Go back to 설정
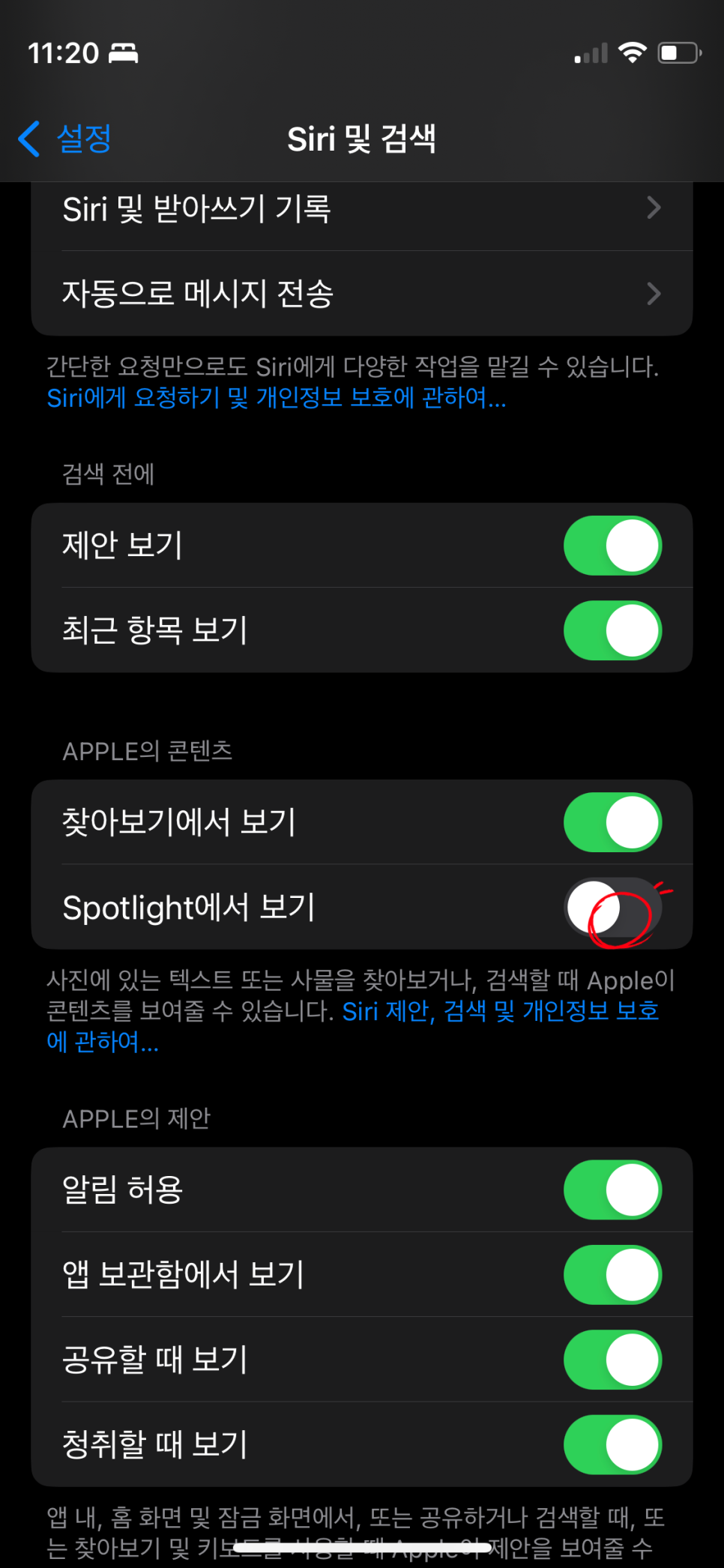 click(x=65, y=139)
